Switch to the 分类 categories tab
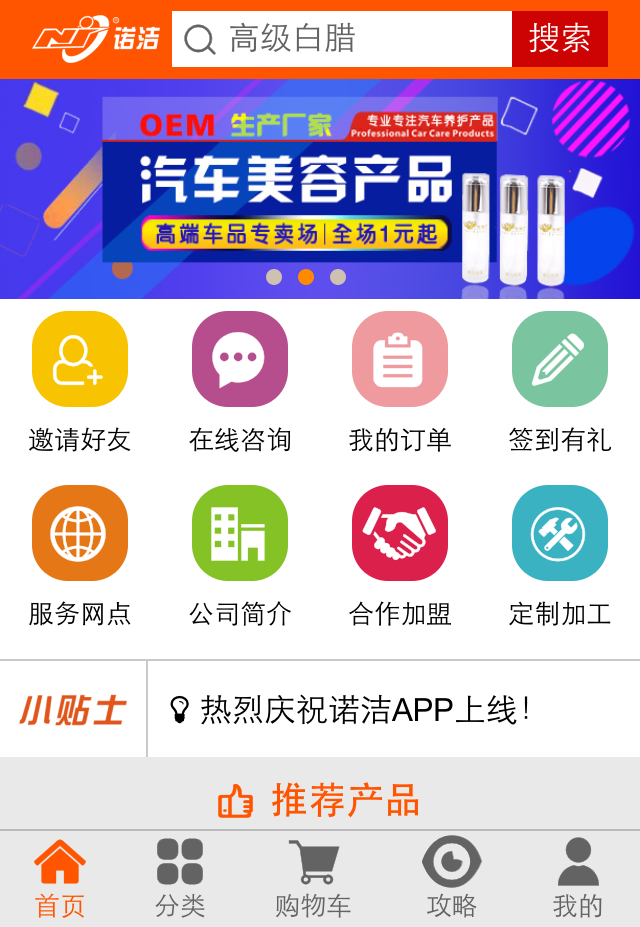This screenshot has height=927, width=640. click(180, 878)
